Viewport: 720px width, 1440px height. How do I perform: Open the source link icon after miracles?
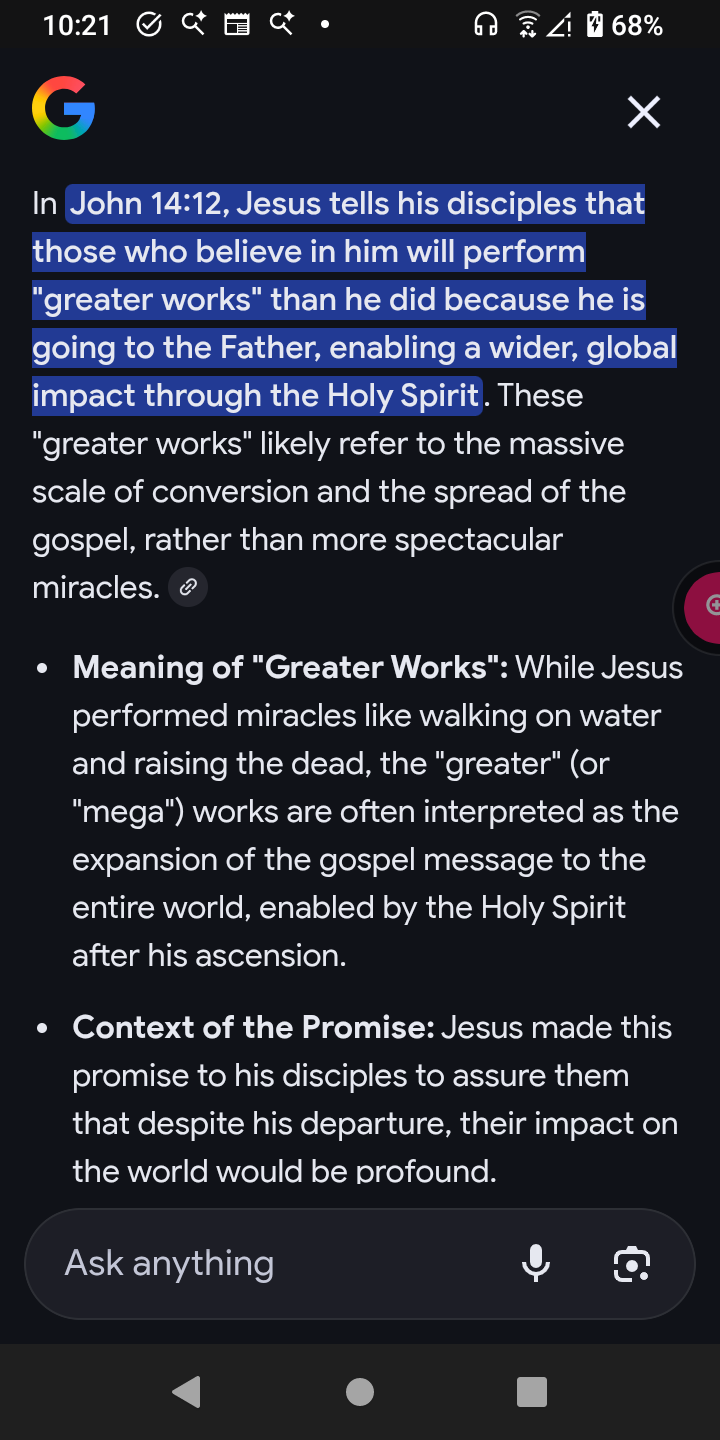(x=188, y=588)
